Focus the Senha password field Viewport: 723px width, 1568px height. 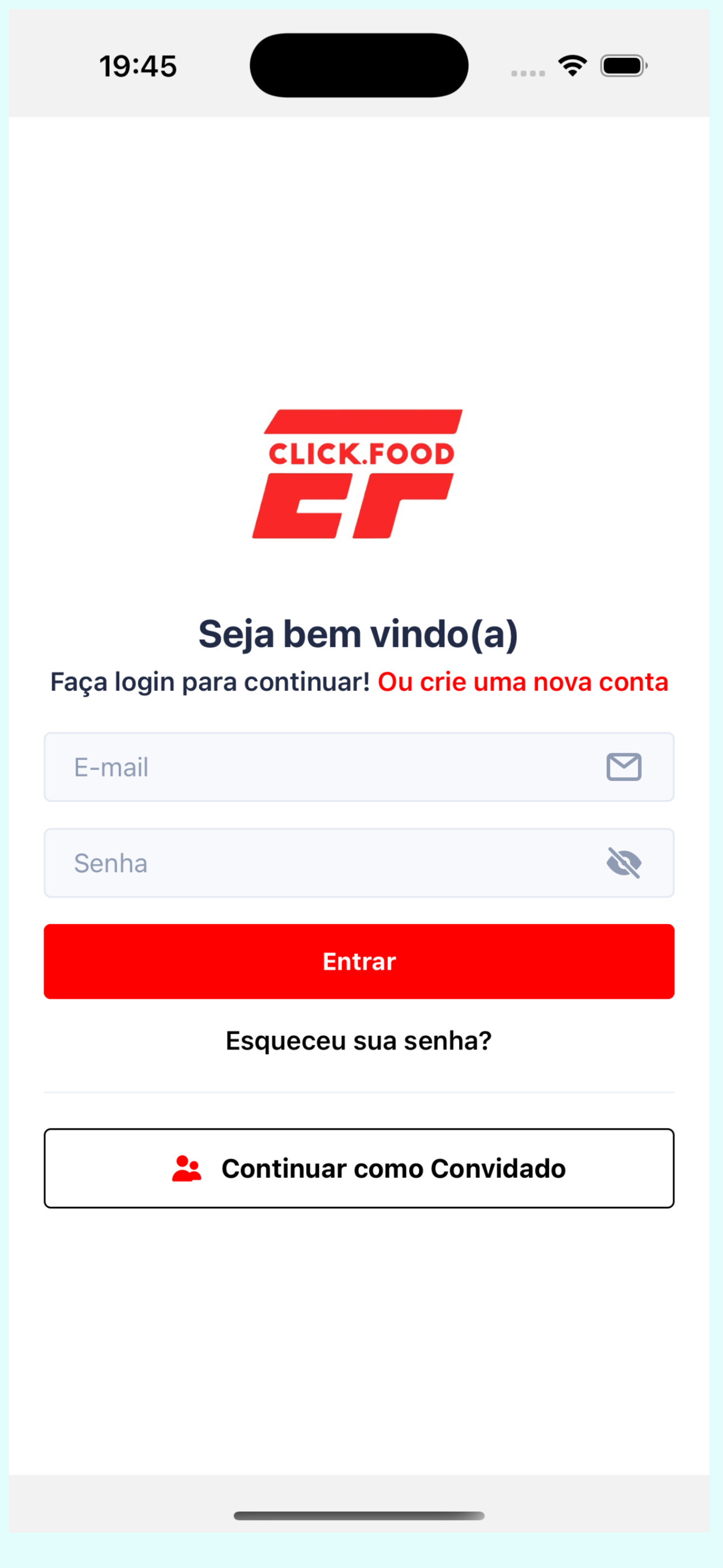click(x=359, y=863)
